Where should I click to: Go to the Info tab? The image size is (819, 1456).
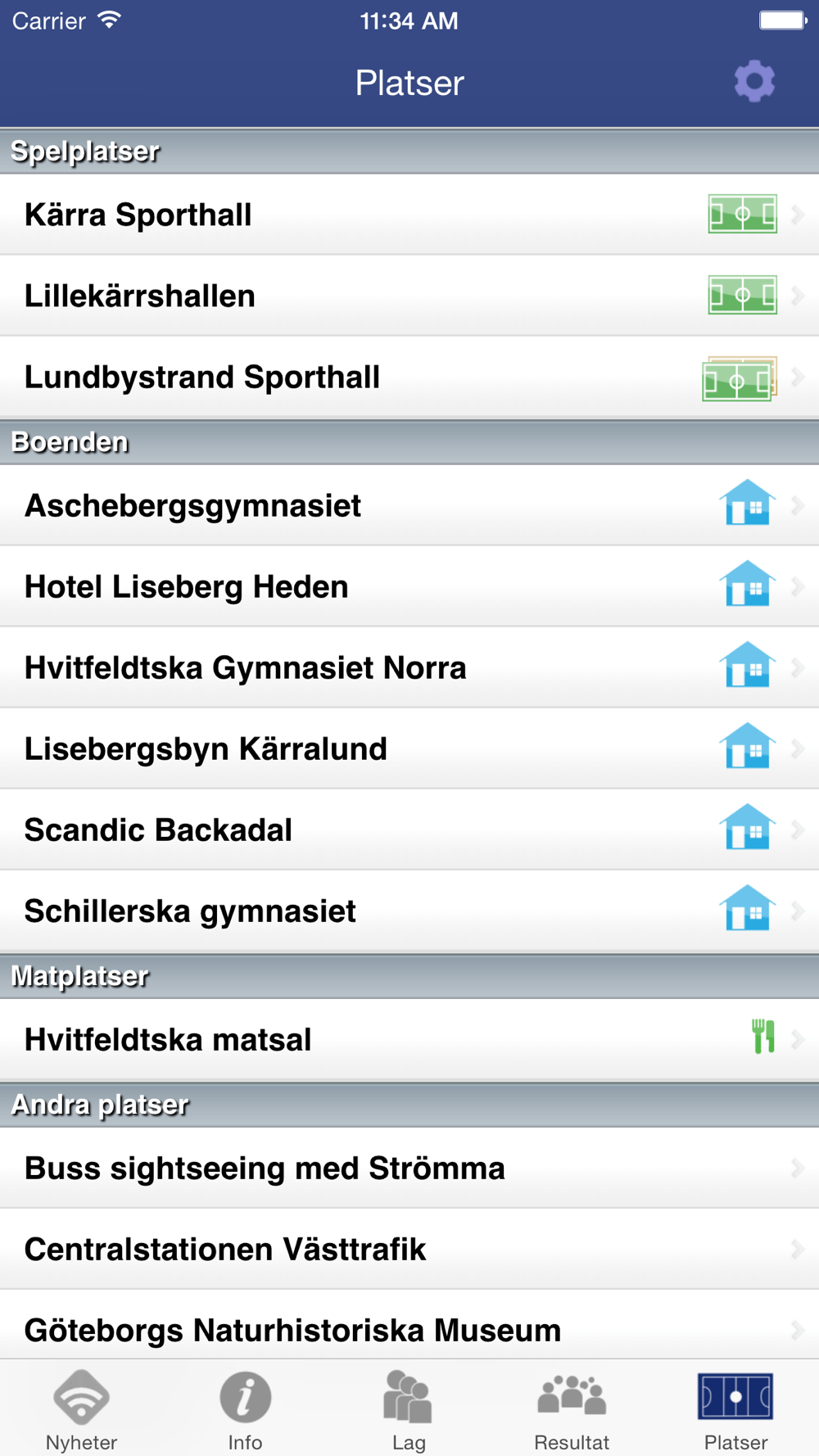tap(245, 1410)
